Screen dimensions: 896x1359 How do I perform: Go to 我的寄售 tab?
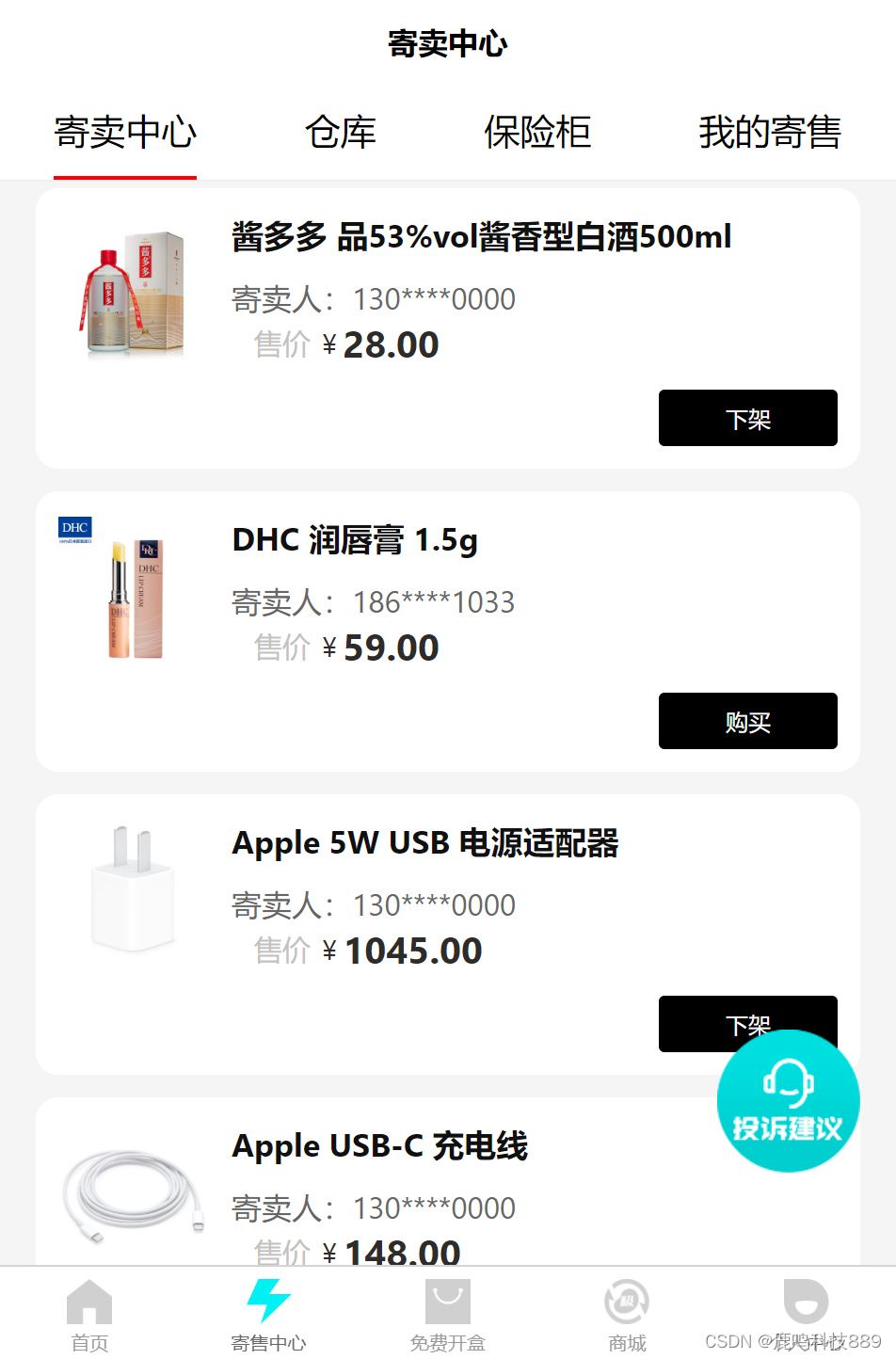pos(769,133)
